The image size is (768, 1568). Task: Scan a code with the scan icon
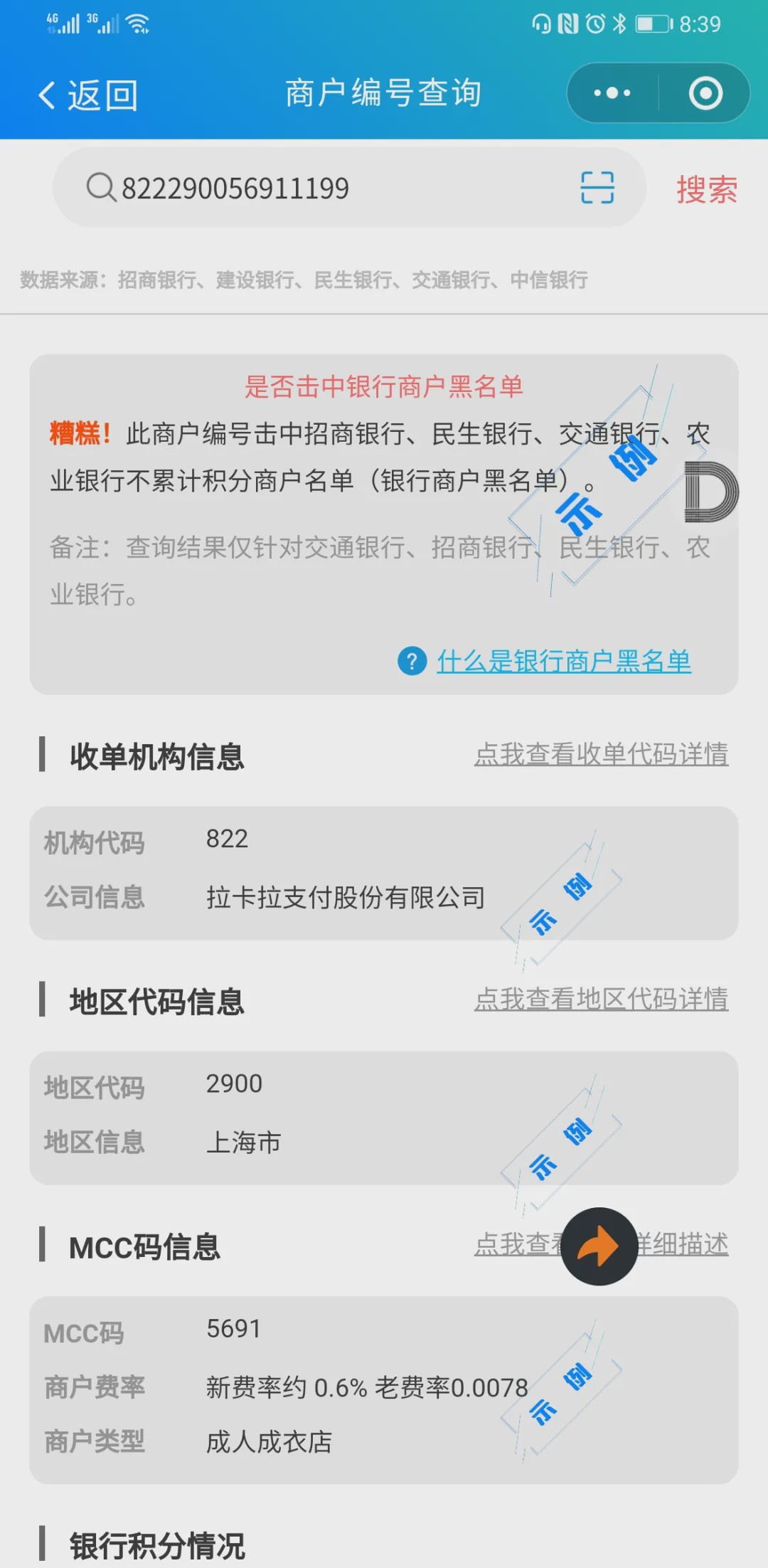click(x=597, y=188)
